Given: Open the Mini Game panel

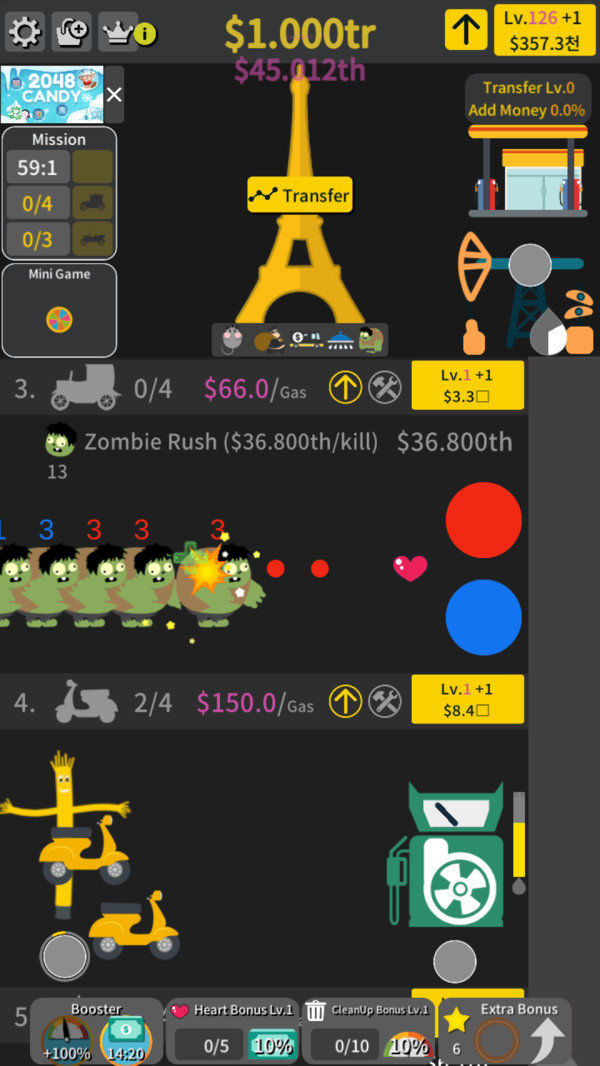Looking at the screenshot, I should [x=59, y=310].
